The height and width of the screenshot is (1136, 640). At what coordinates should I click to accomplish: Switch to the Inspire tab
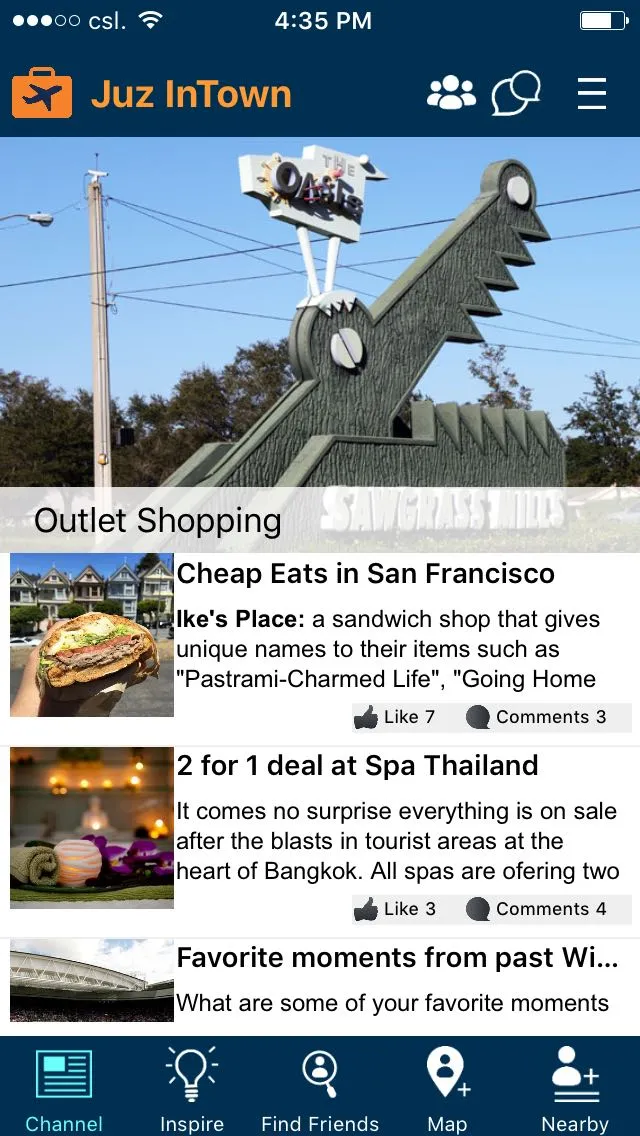point(191,1087)
